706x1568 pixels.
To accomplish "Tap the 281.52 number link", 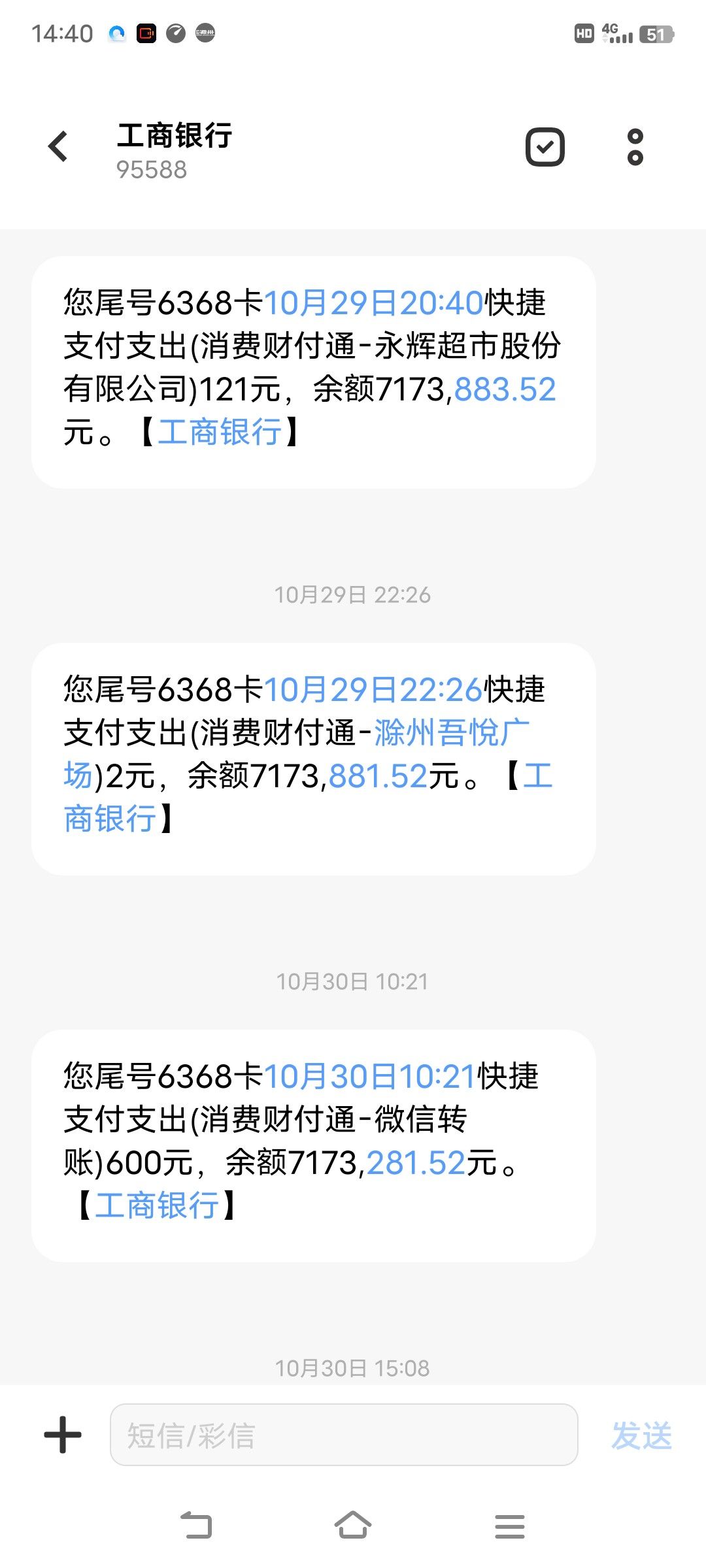I will click(416, 1163).
